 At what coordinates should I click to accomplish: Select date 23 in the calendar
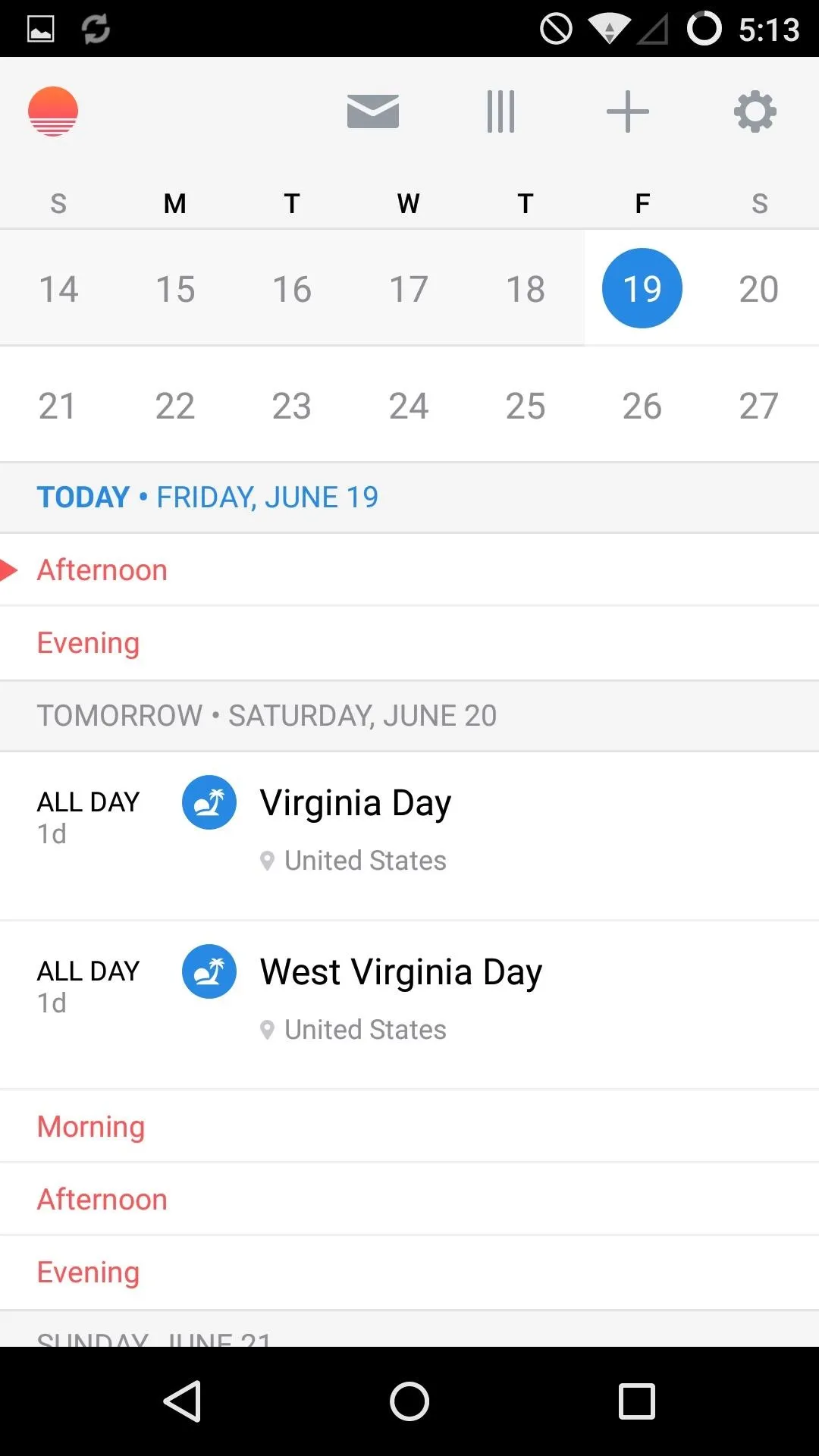click(x=292, y=406)
